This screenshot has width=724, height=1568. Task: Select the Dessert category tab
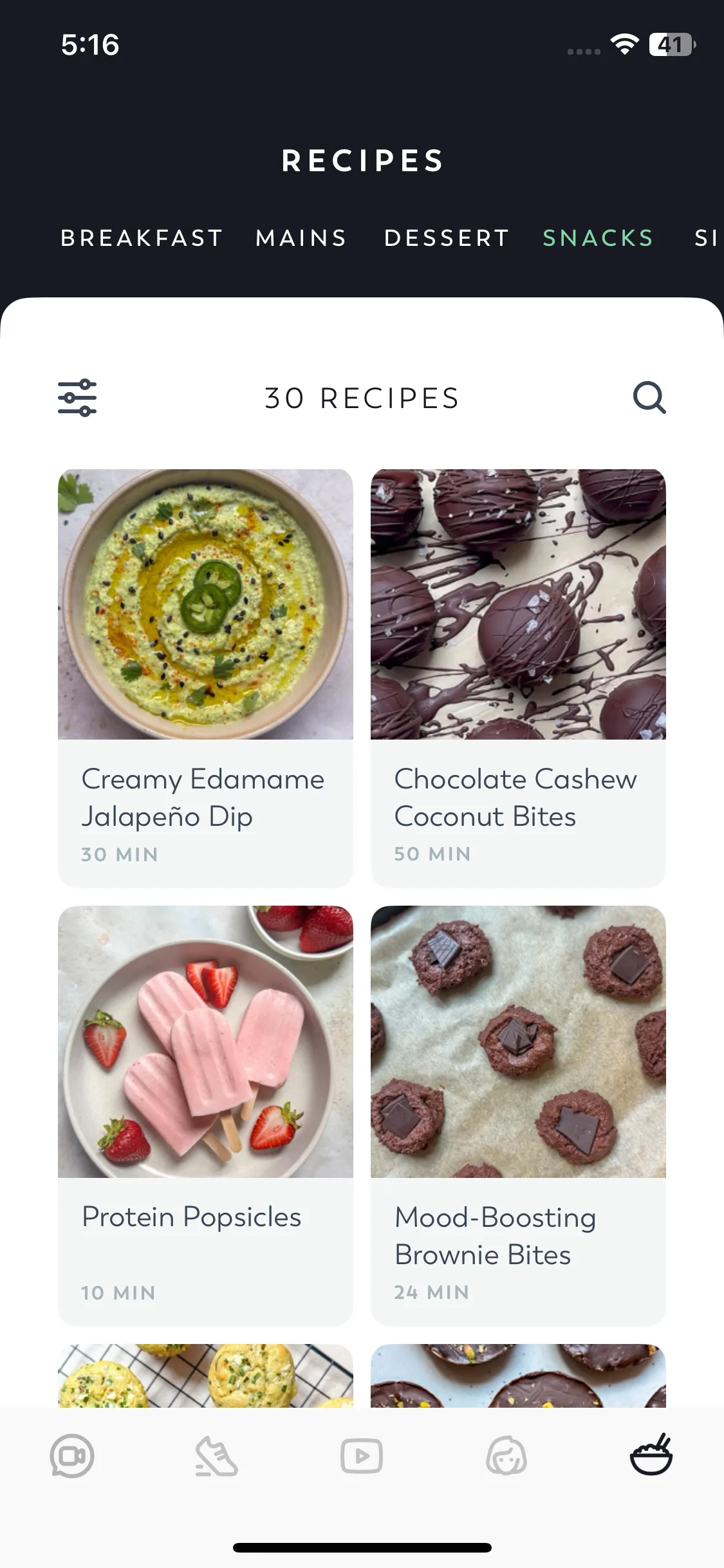point(447,238)
